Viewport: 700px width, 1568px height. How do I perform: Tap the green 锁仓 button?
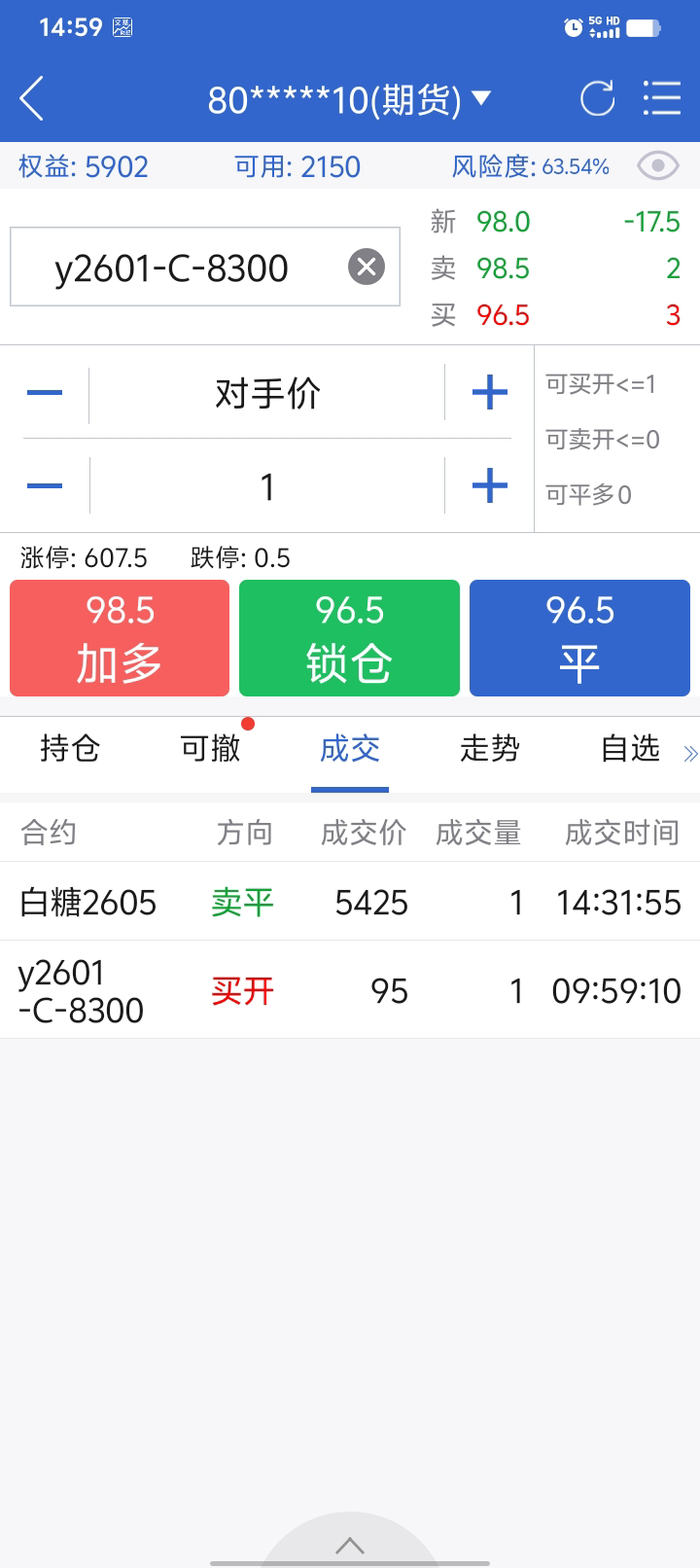tap(349, 638)
